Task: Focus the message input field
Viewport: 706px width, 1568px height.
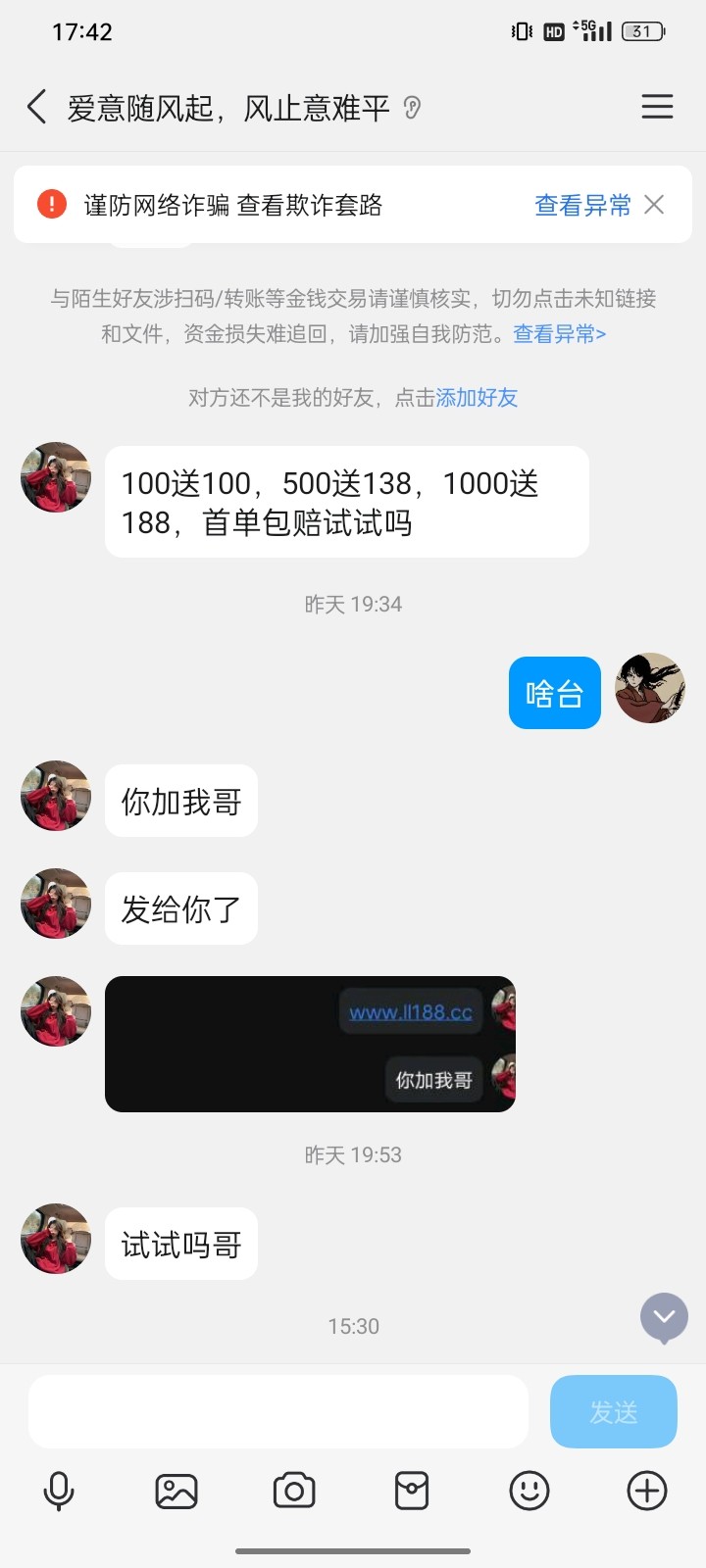Action: coord(278,1411)
